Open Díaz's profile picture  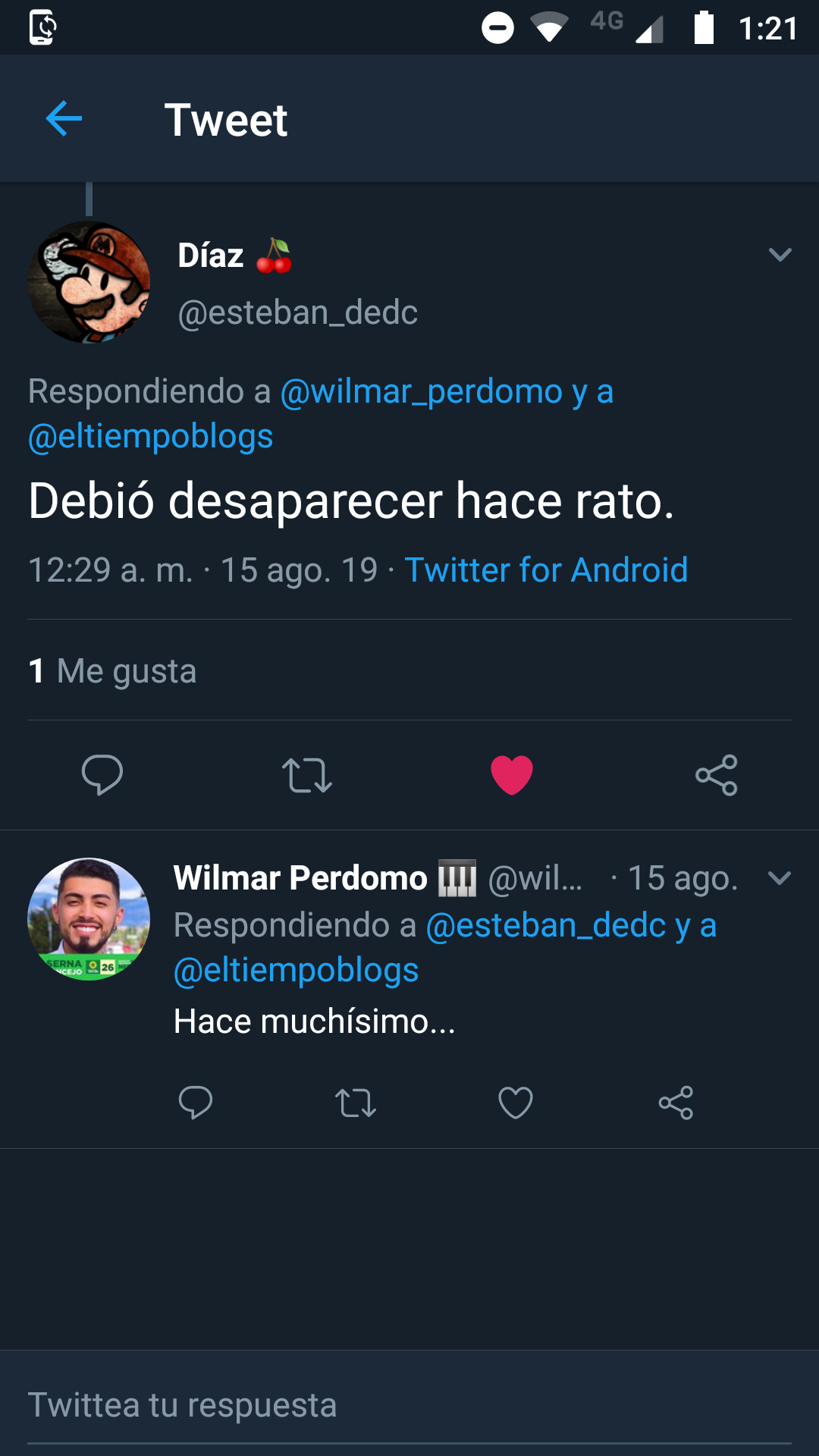point(89,282)
